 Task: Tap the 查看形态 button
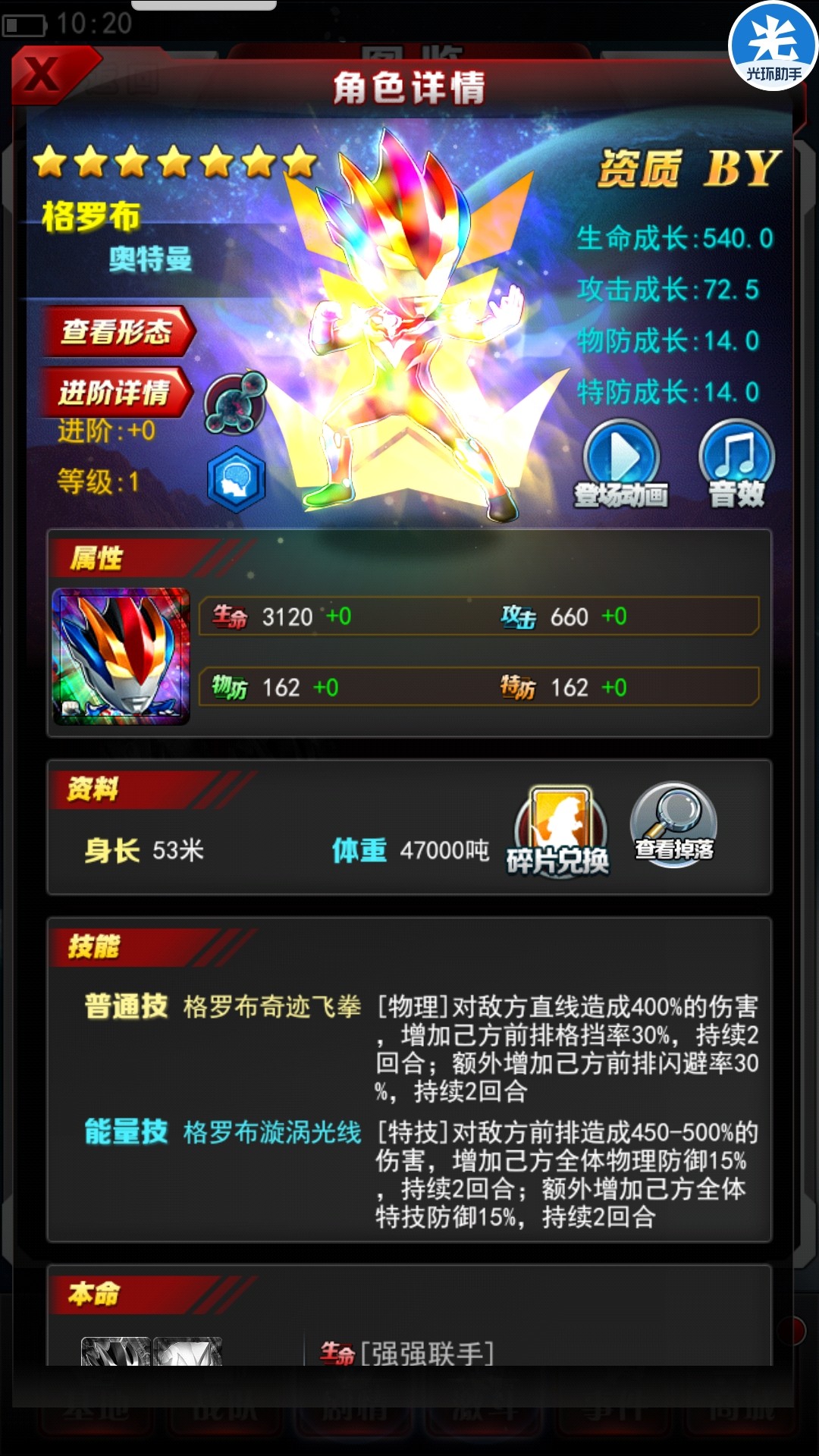click(118, 331)
